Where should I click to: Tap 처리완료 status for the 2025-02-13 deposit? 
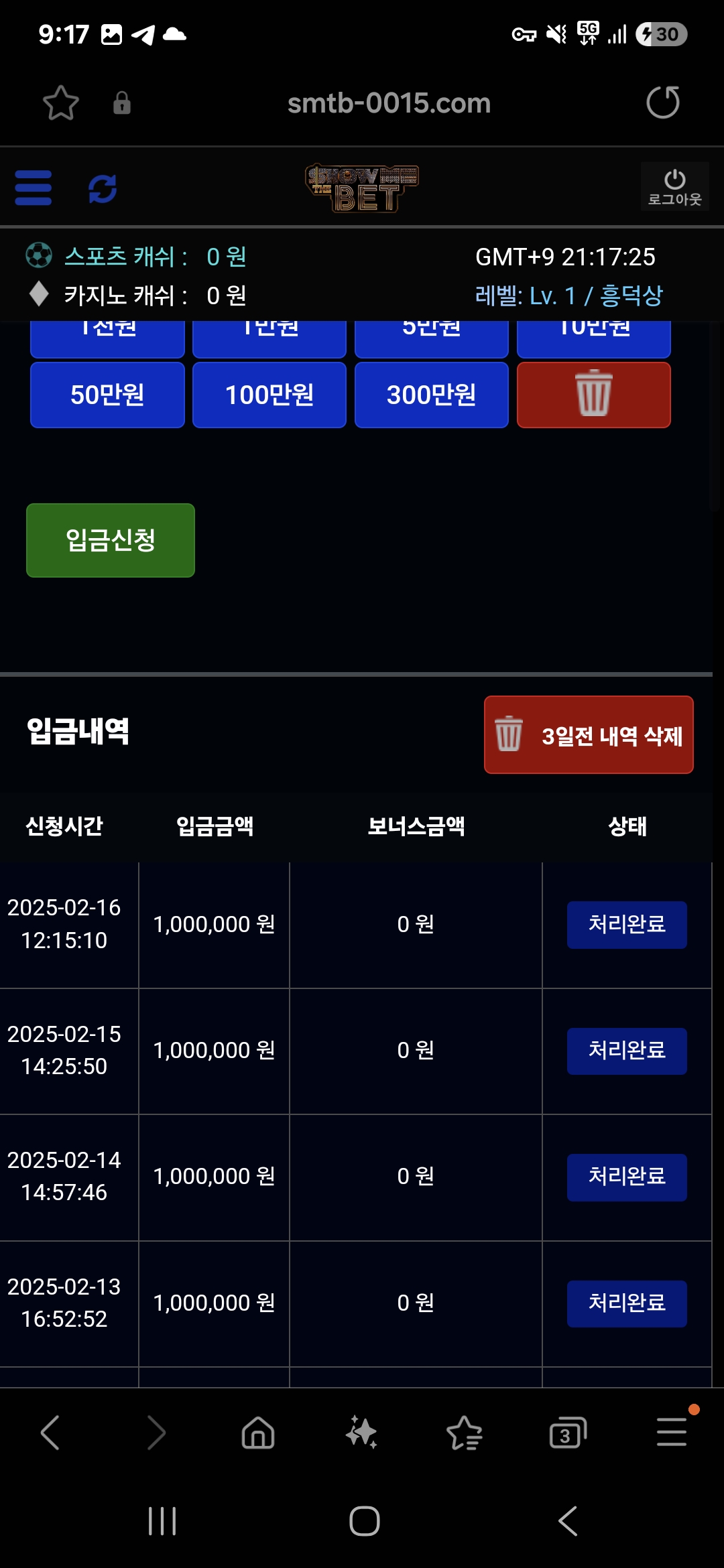click(x=627, y=1303)
